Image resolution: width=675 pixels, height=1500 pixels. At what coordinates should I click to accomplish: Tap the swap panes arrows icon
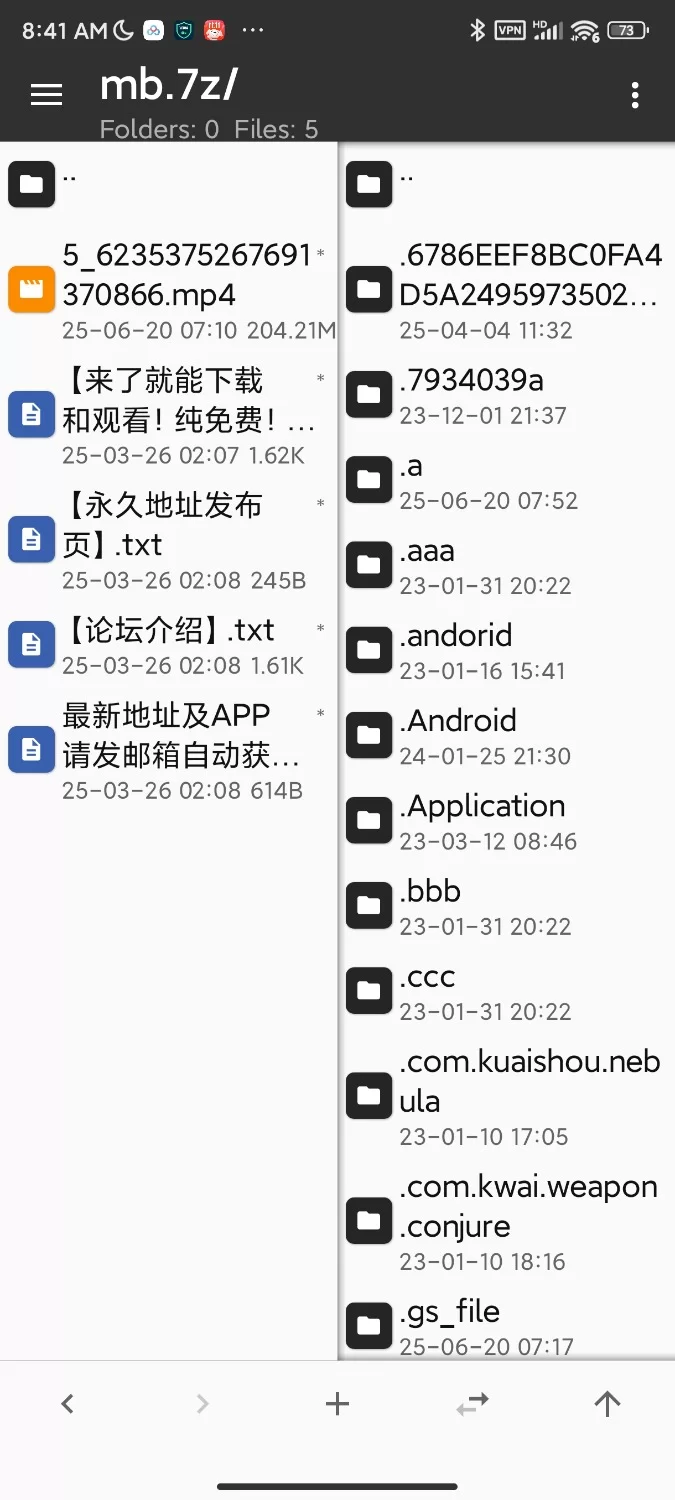[472, 1404]
